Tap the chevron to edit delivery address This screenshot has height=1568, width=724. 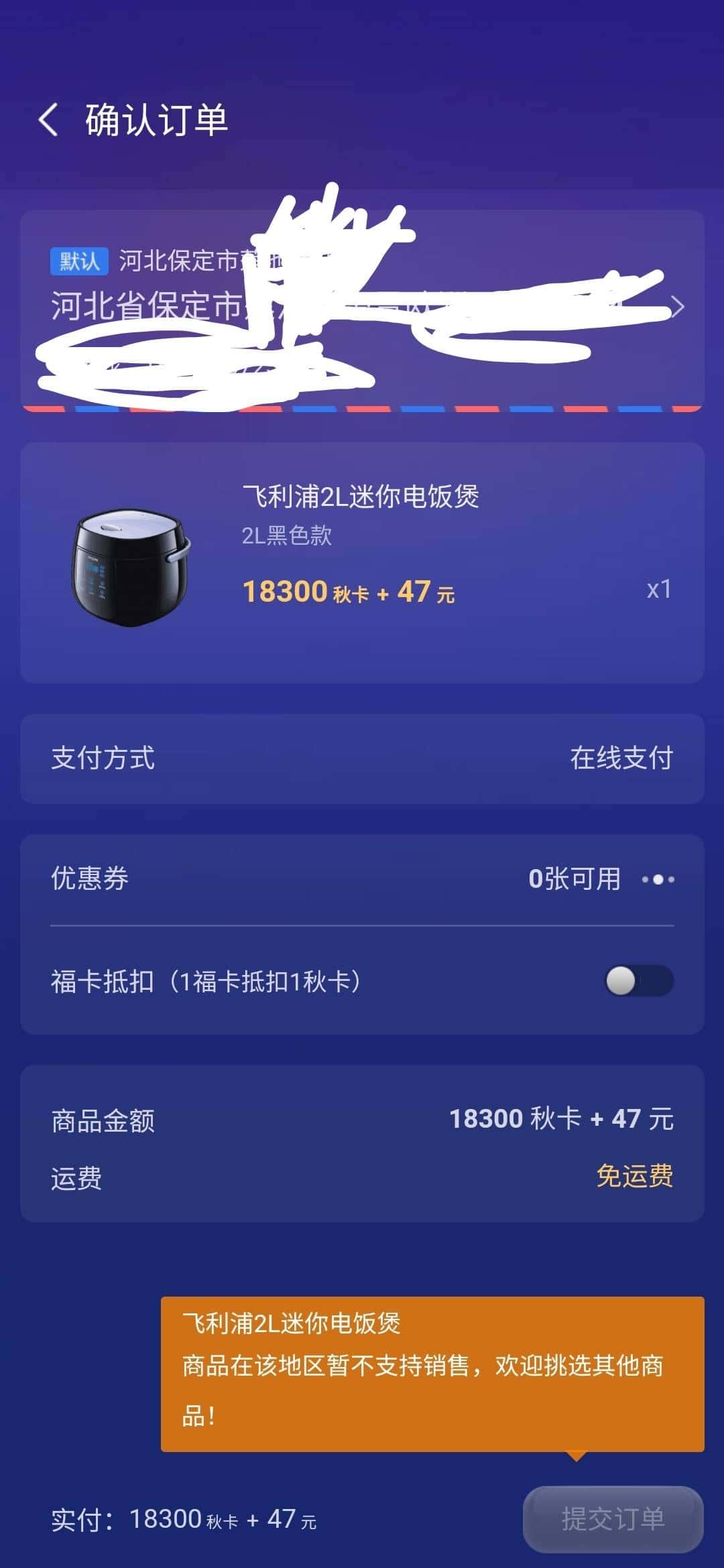[680, 305]
